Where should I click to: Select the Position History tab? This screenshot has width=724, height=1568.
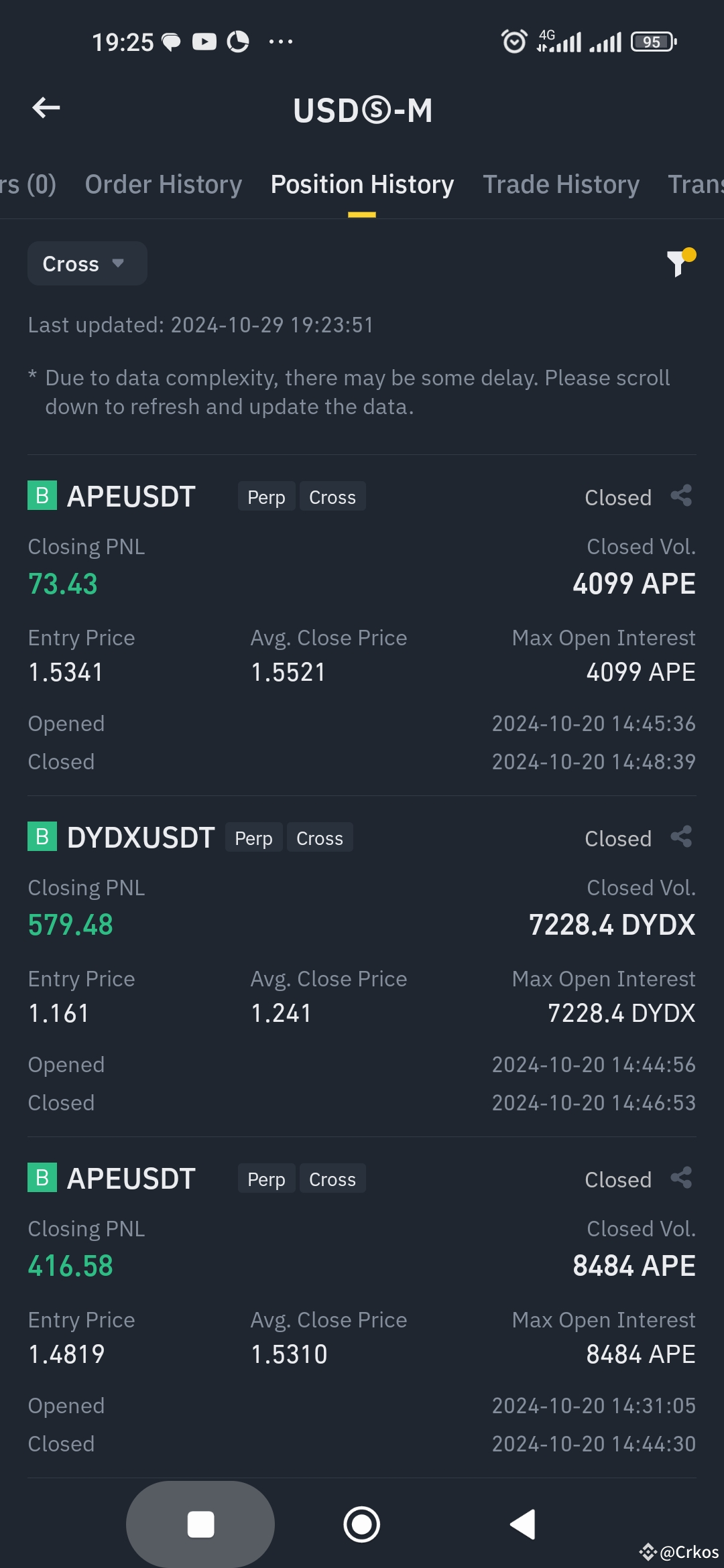(x=362, y=184)
